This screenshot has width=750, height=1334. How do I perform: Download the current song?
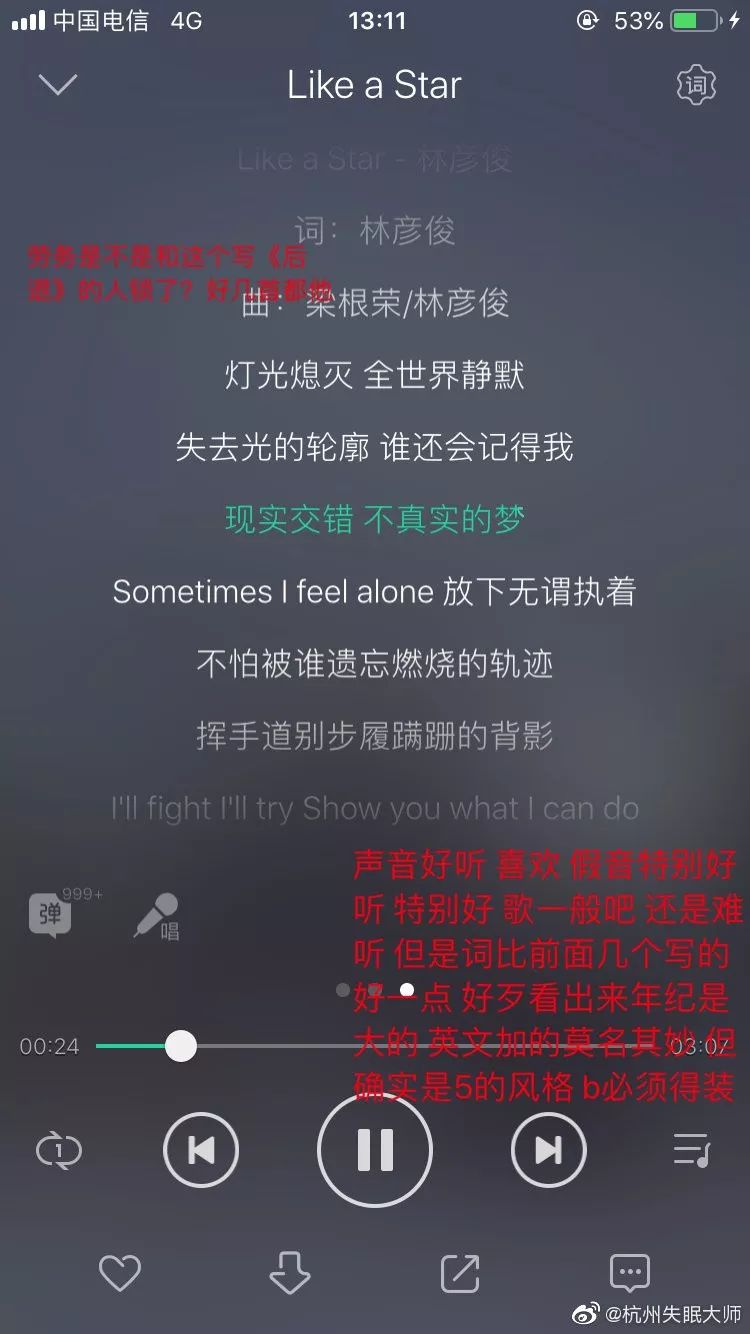[x=290, y=1273]
